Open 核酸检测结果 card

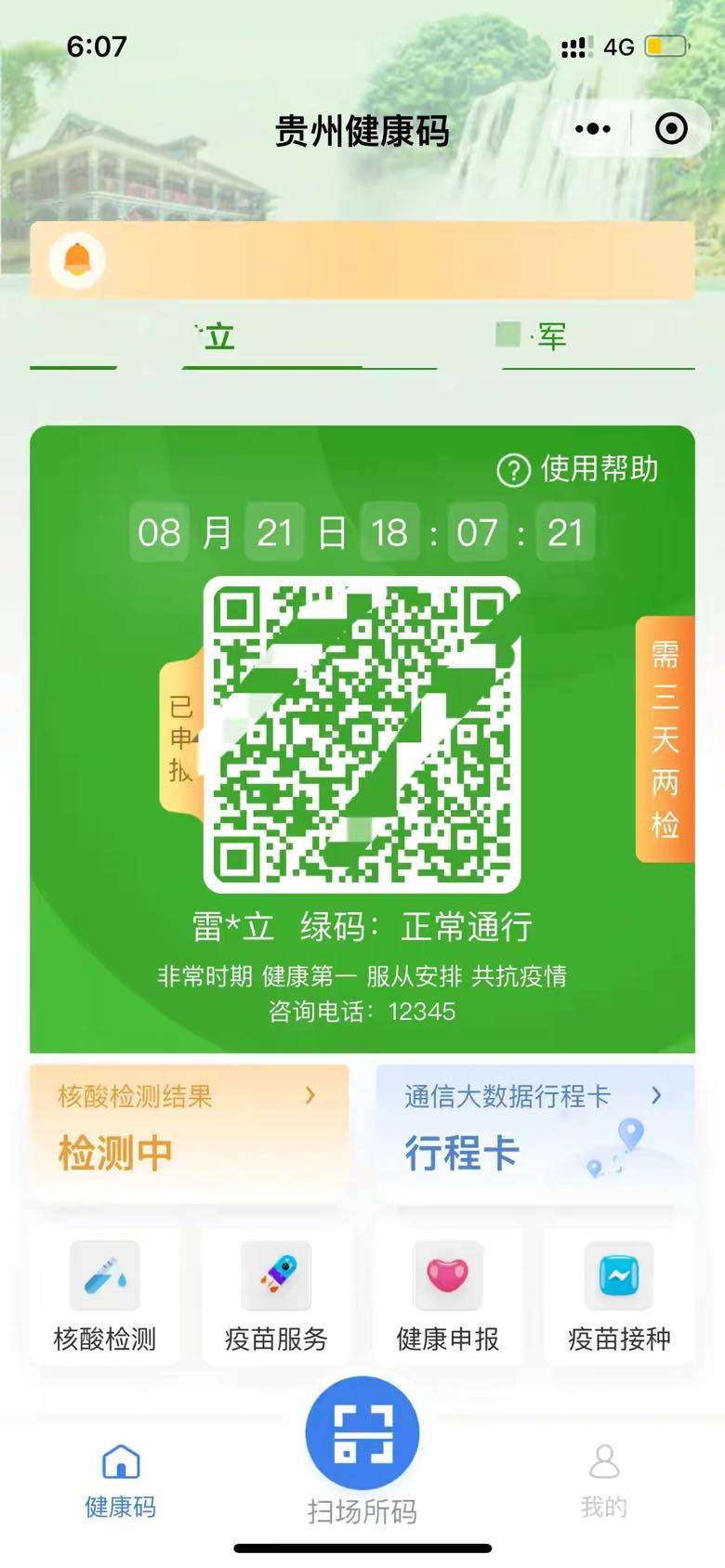(x=189, y=1130)
